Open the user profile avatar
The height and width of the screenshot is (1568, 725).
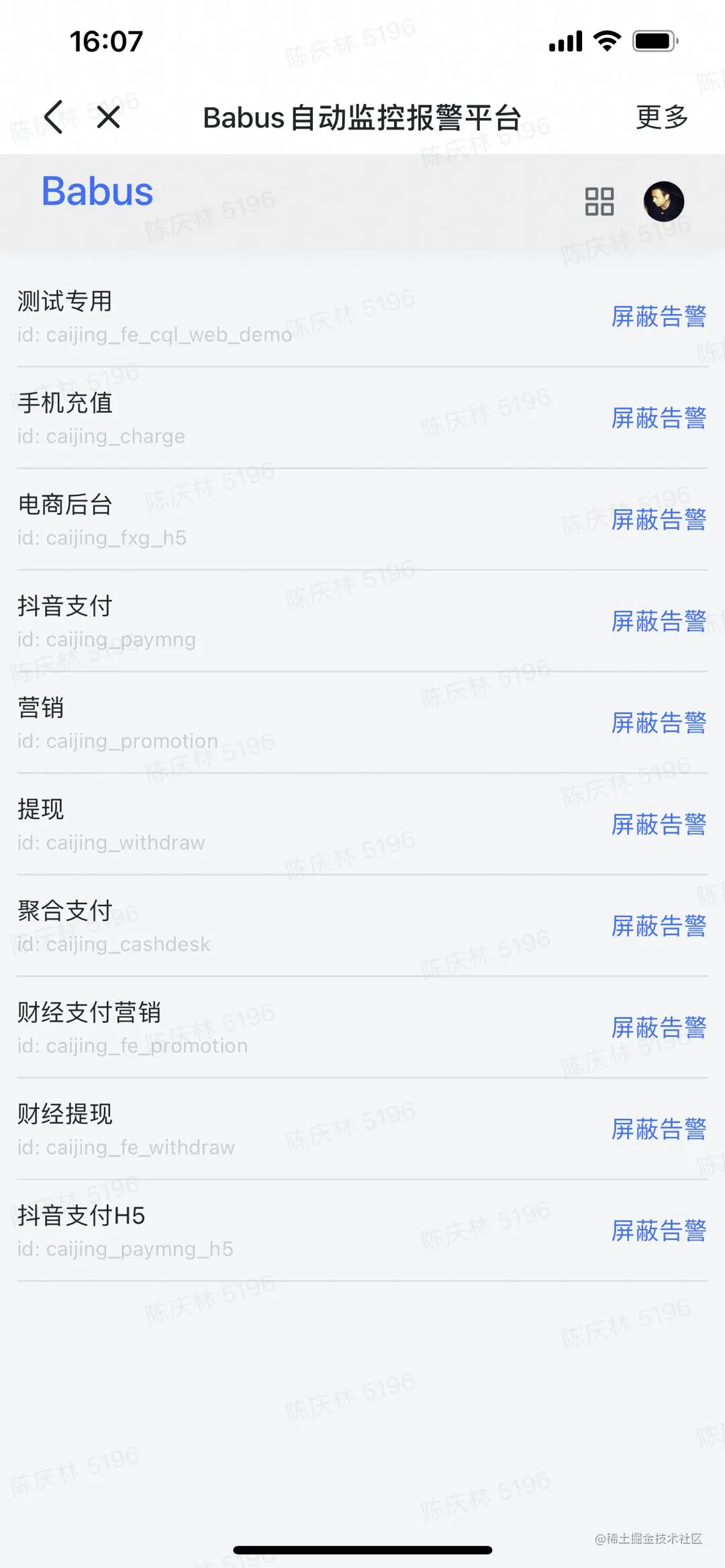(663, 201)
